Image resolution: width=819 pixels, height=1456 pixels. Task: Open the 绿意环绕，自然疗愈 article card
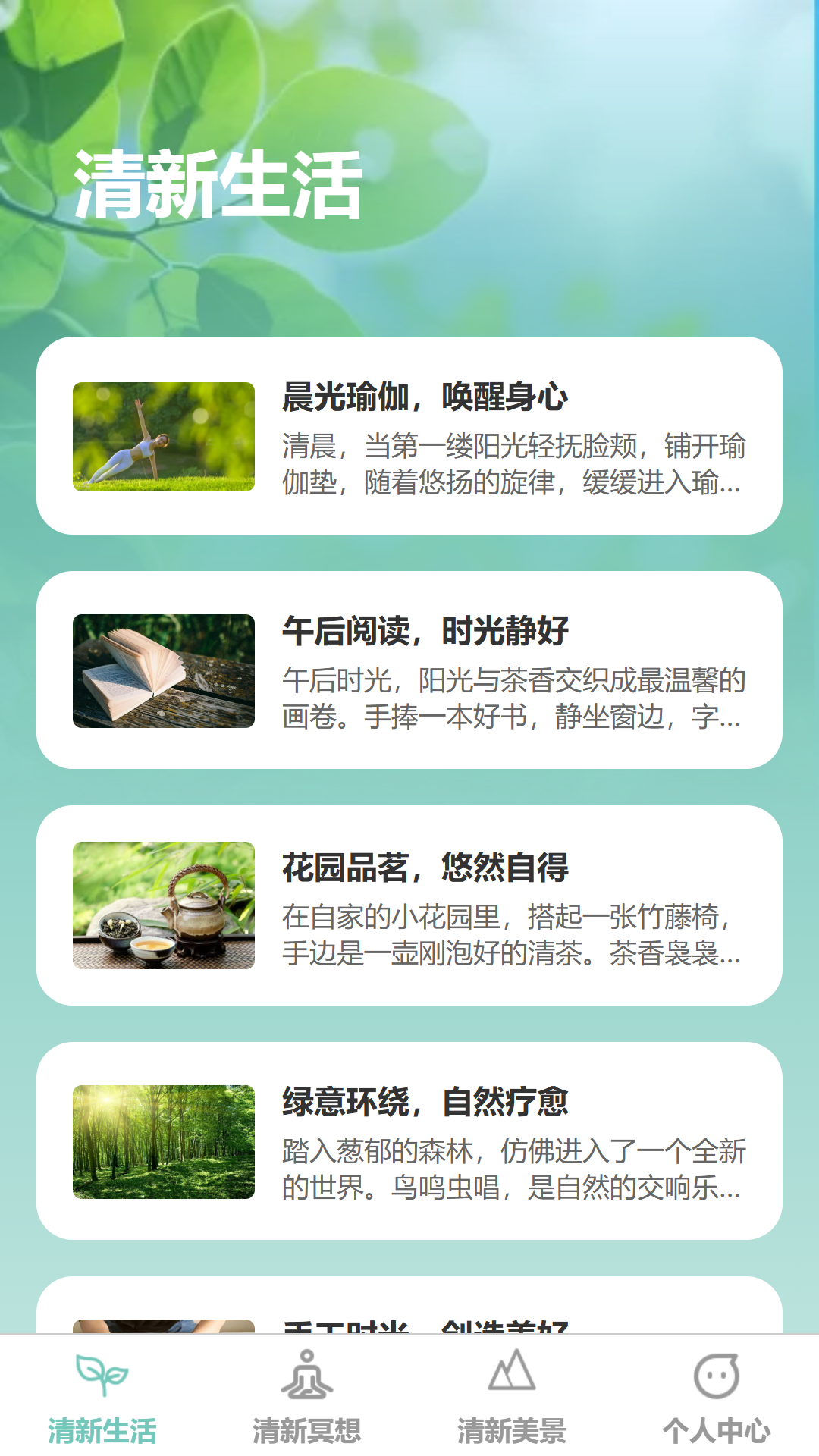(409, 1141)
